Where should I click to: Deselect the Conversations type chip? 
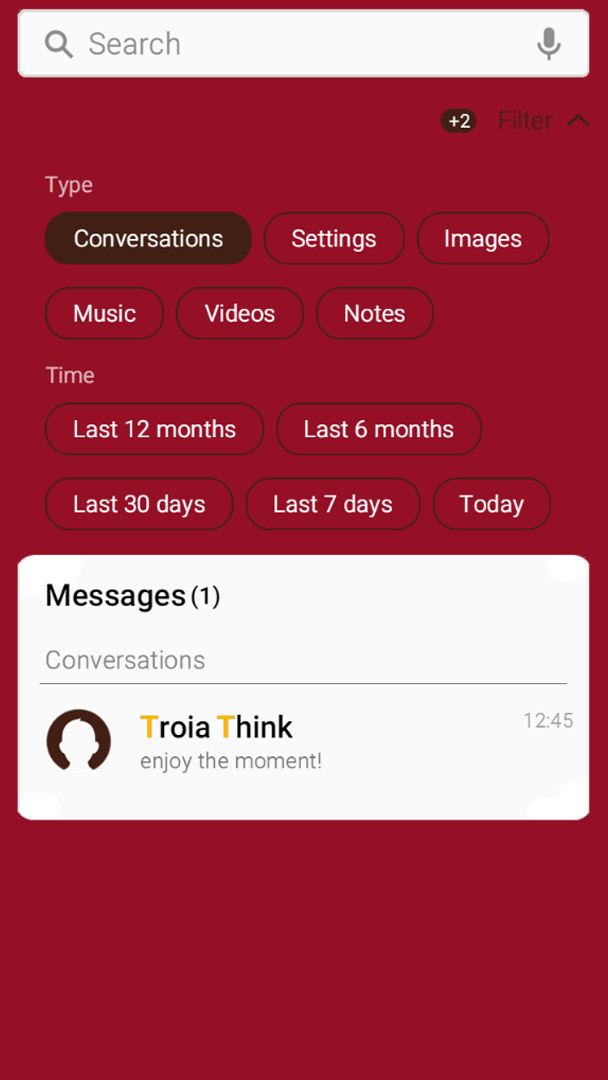click(148, 239)
